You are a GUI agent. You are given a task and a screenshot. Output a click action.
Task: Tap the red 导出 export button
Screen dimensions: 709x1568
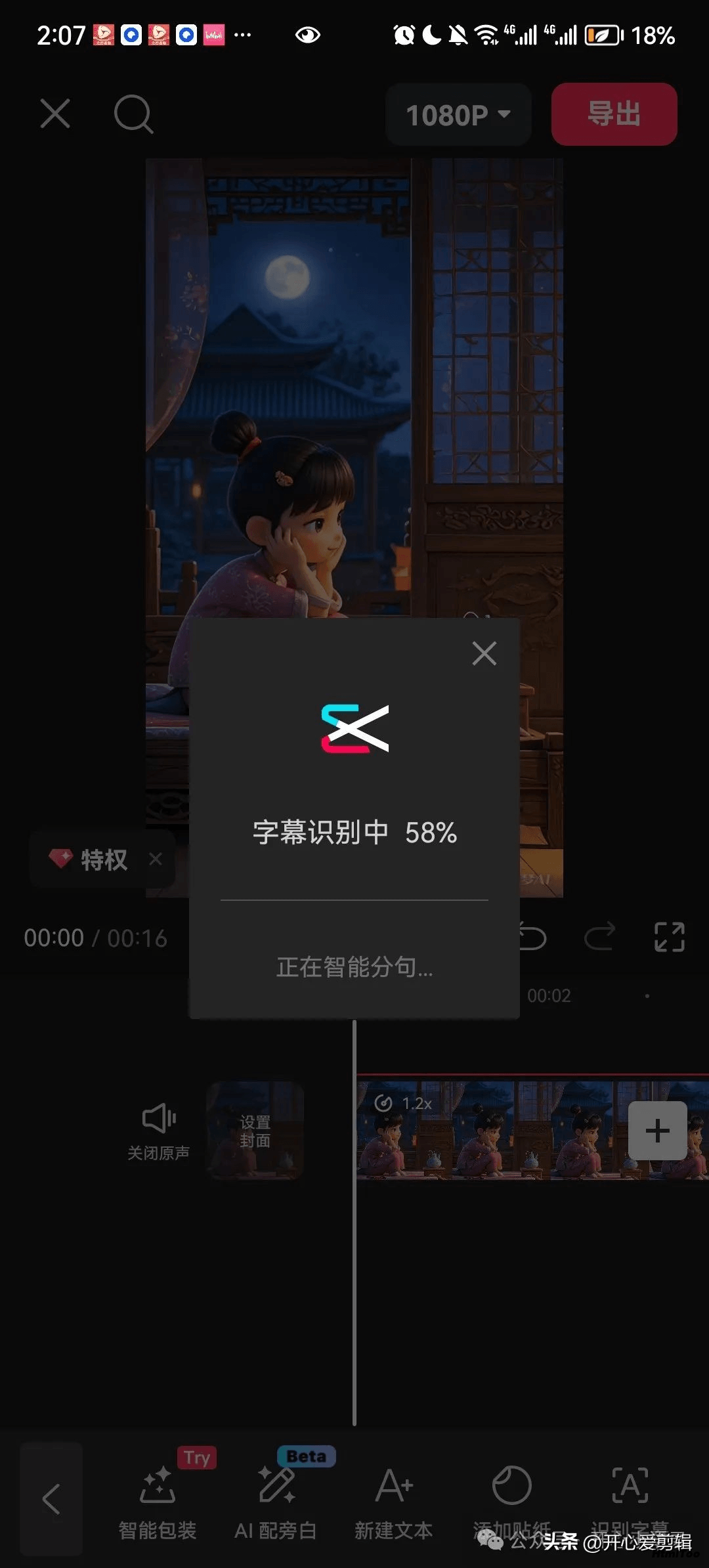coord(614,114)
